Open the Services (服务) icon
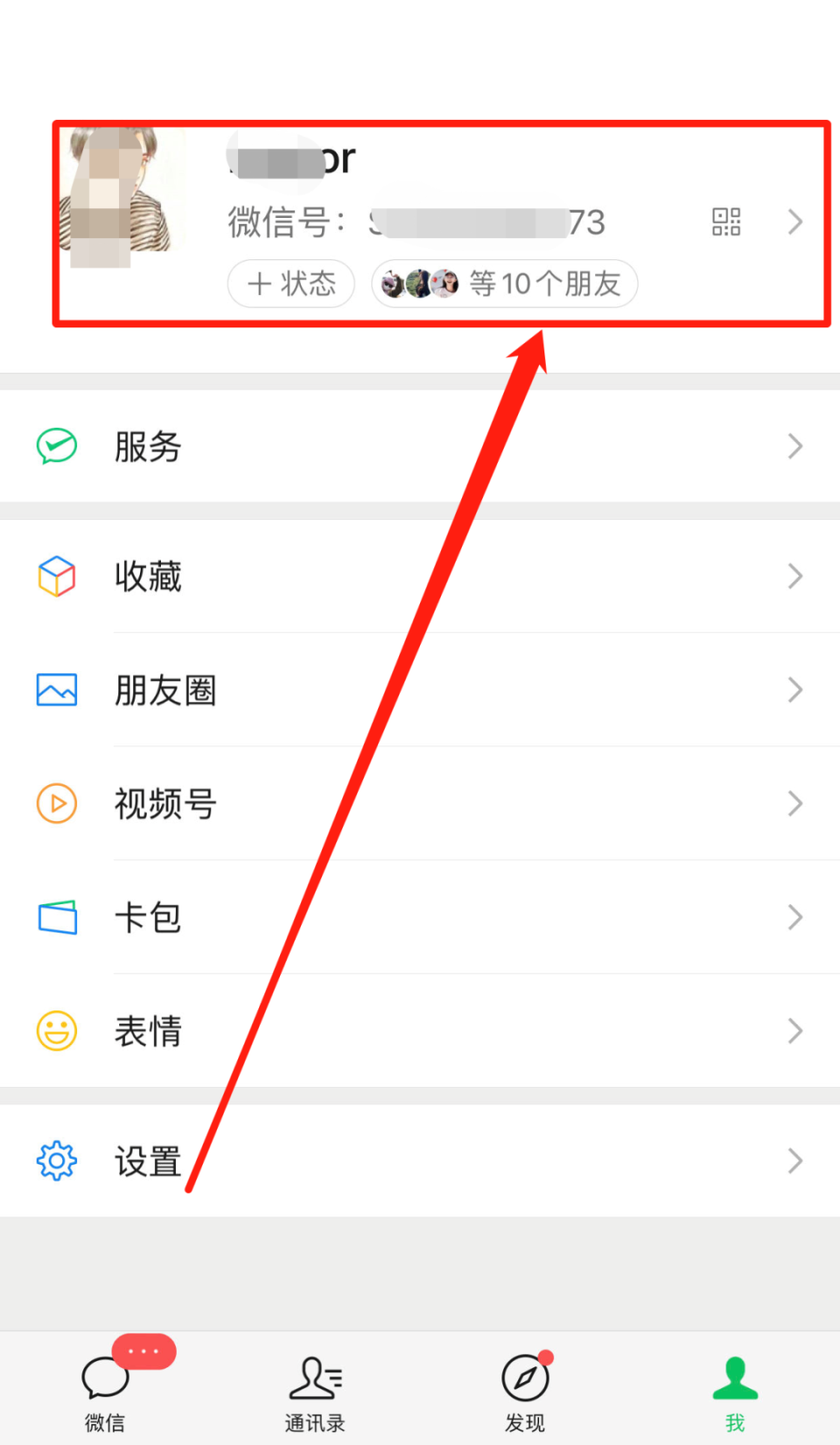 point(56,446)
